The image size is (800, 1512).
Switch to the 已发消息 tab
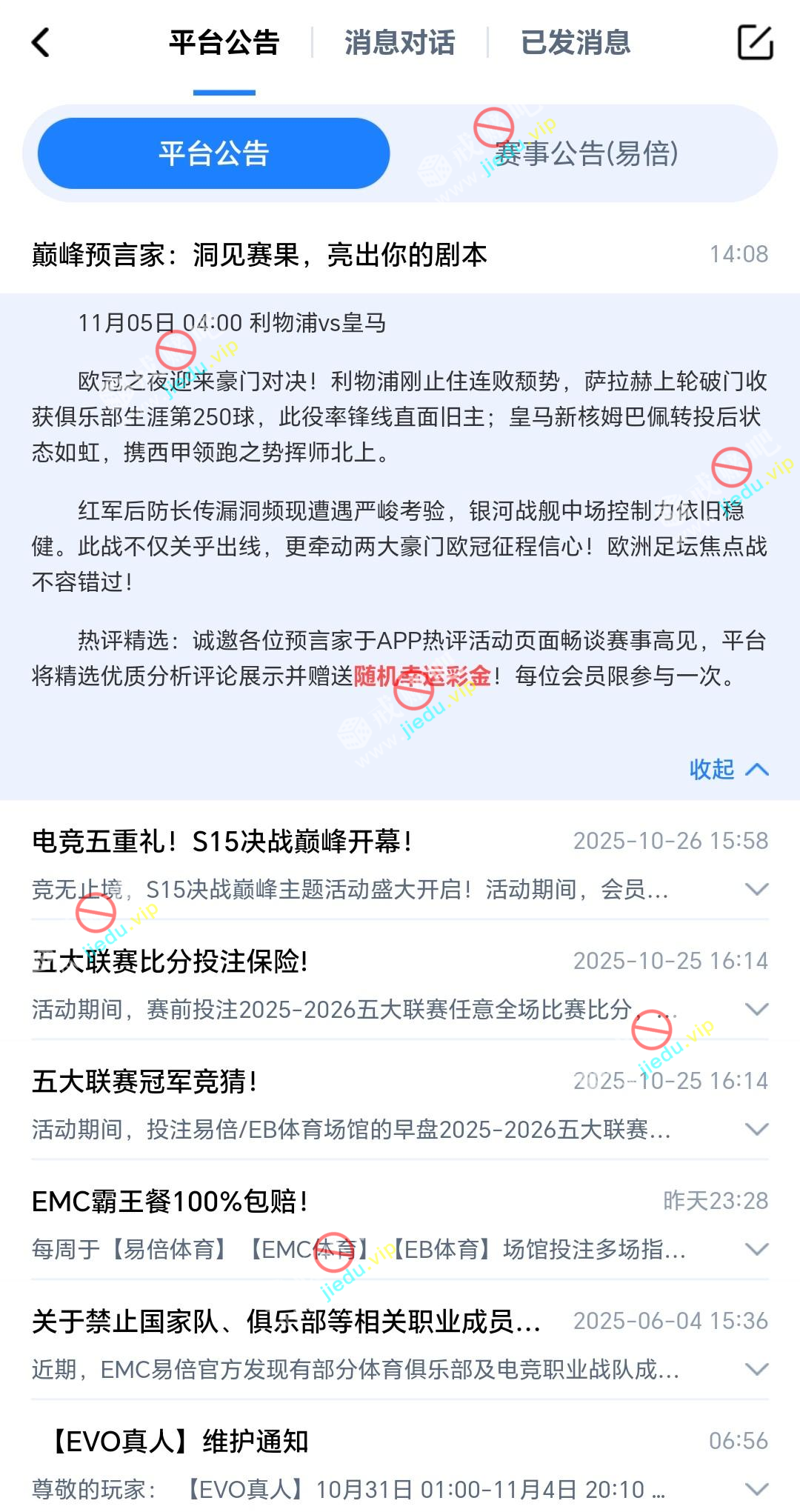pyautogui.click(x=576, y=42)
